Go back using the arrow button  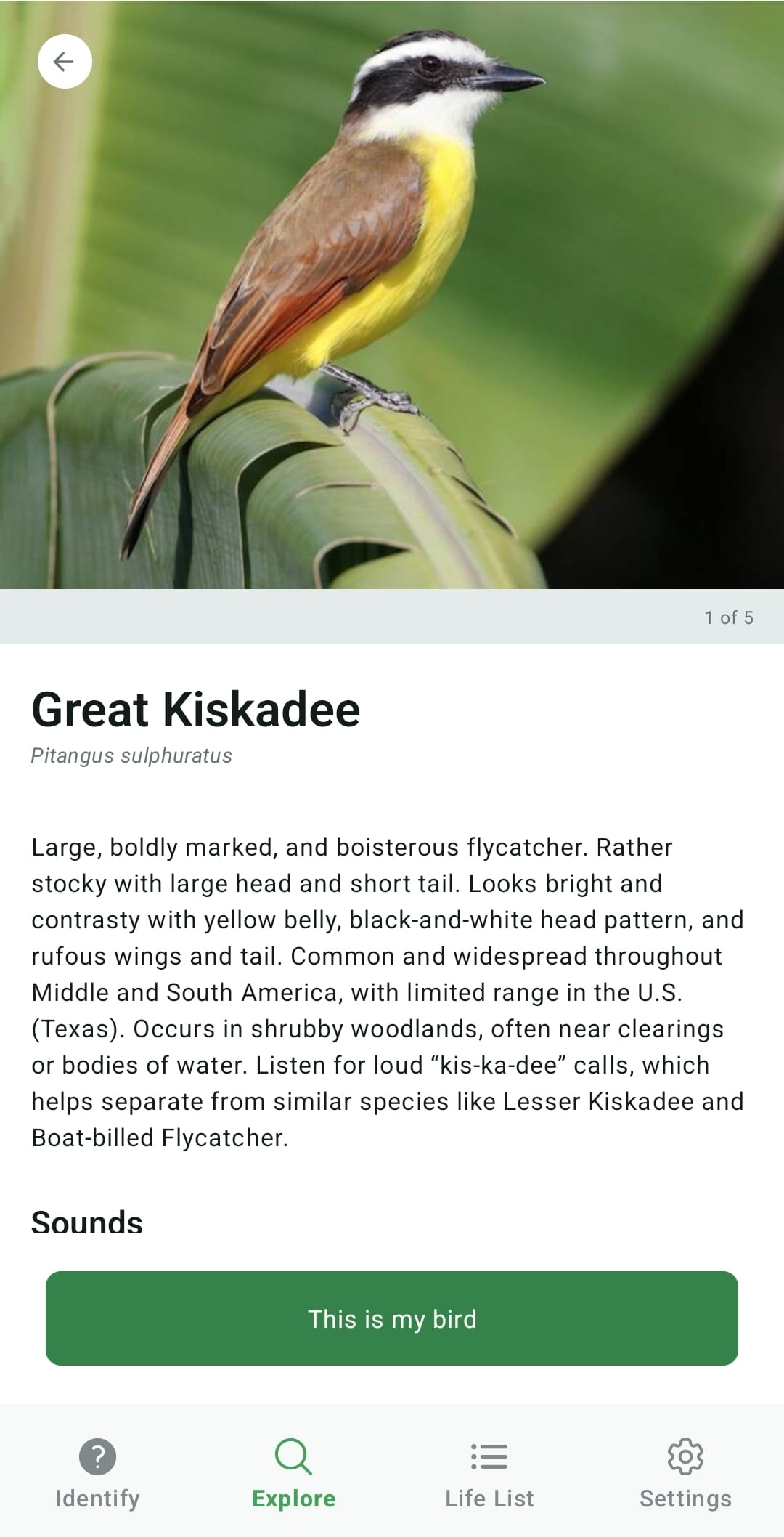65,62
